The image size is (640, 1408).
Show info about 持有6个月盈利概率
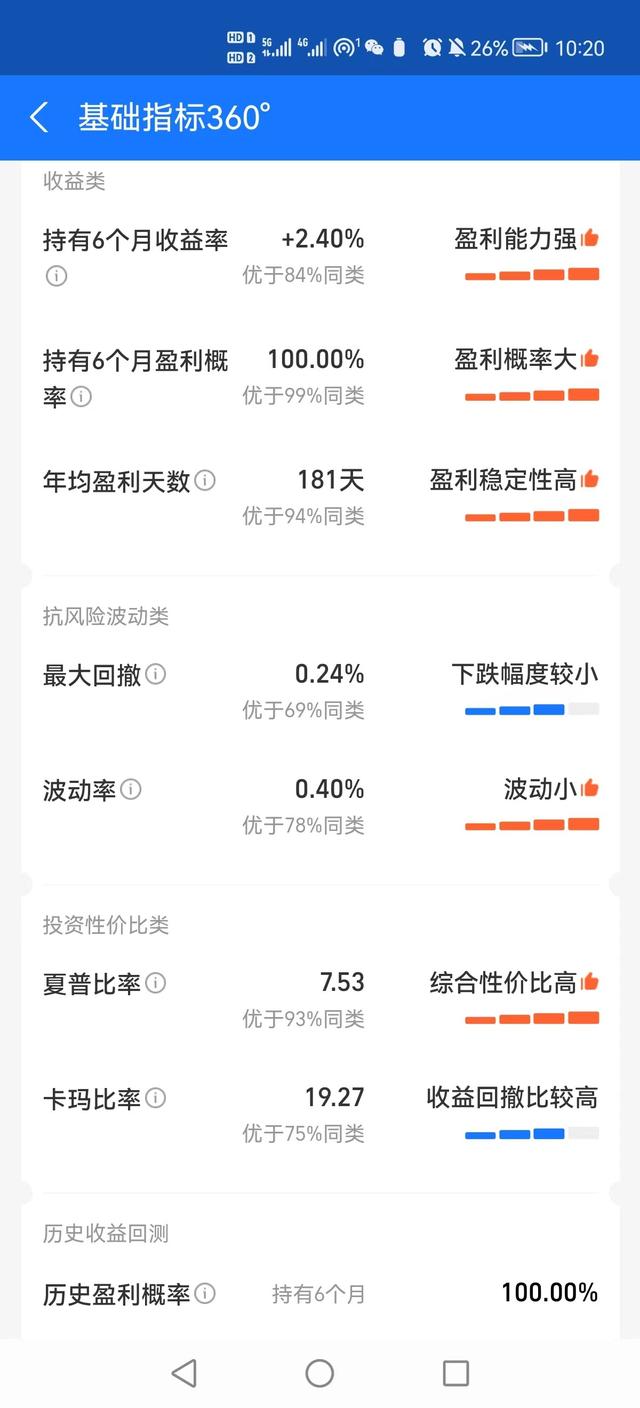pyautogui.click(x=81, y=397)
